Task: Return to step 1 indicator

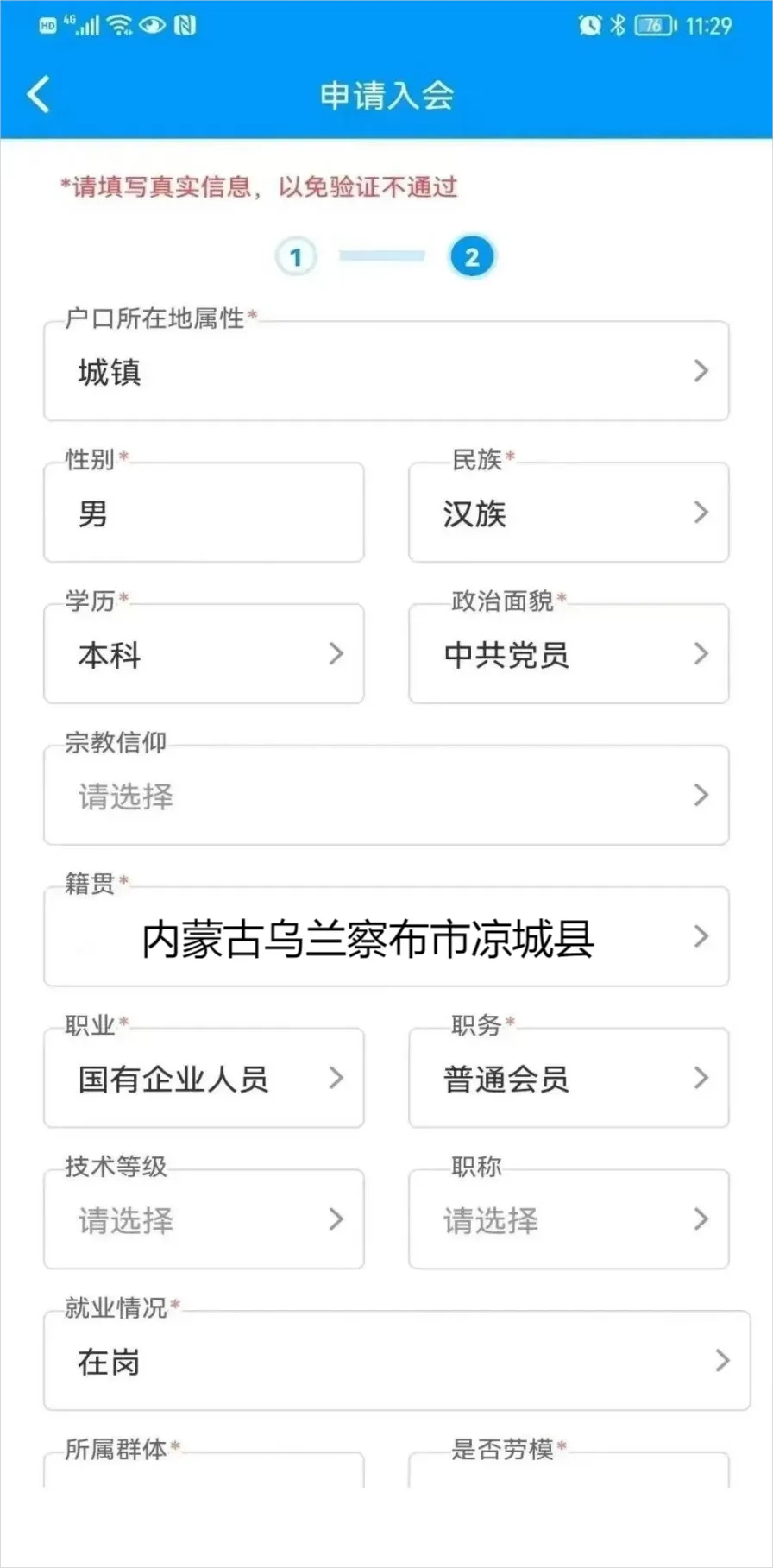Action: (296, 257)
